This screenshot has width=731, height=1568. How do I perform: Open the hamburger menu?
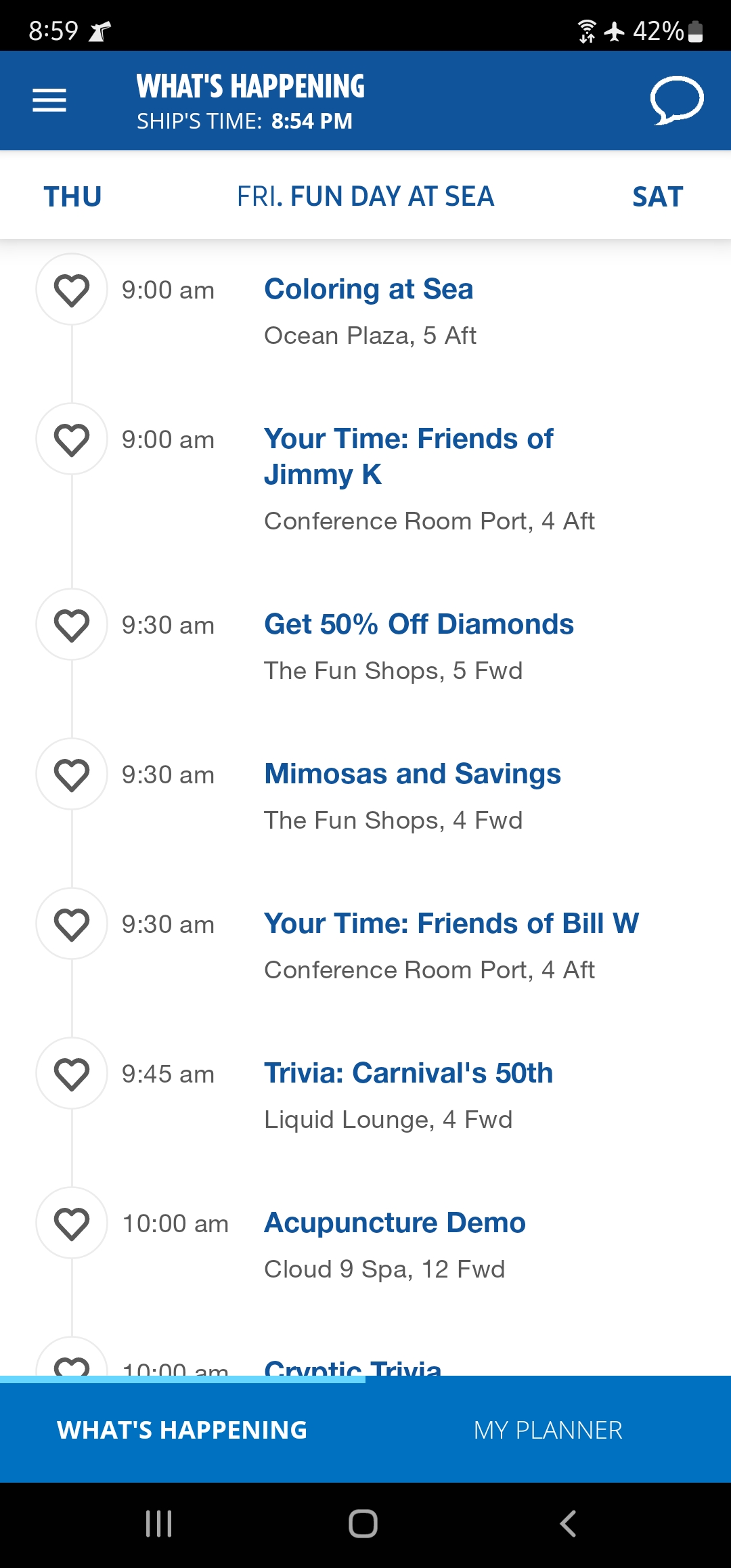point(49,100)
